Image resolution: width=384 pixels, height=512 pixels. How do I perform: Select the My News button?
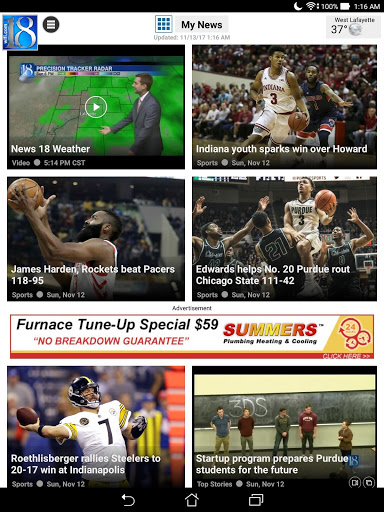pyautogui.click(x=202, y=25)
